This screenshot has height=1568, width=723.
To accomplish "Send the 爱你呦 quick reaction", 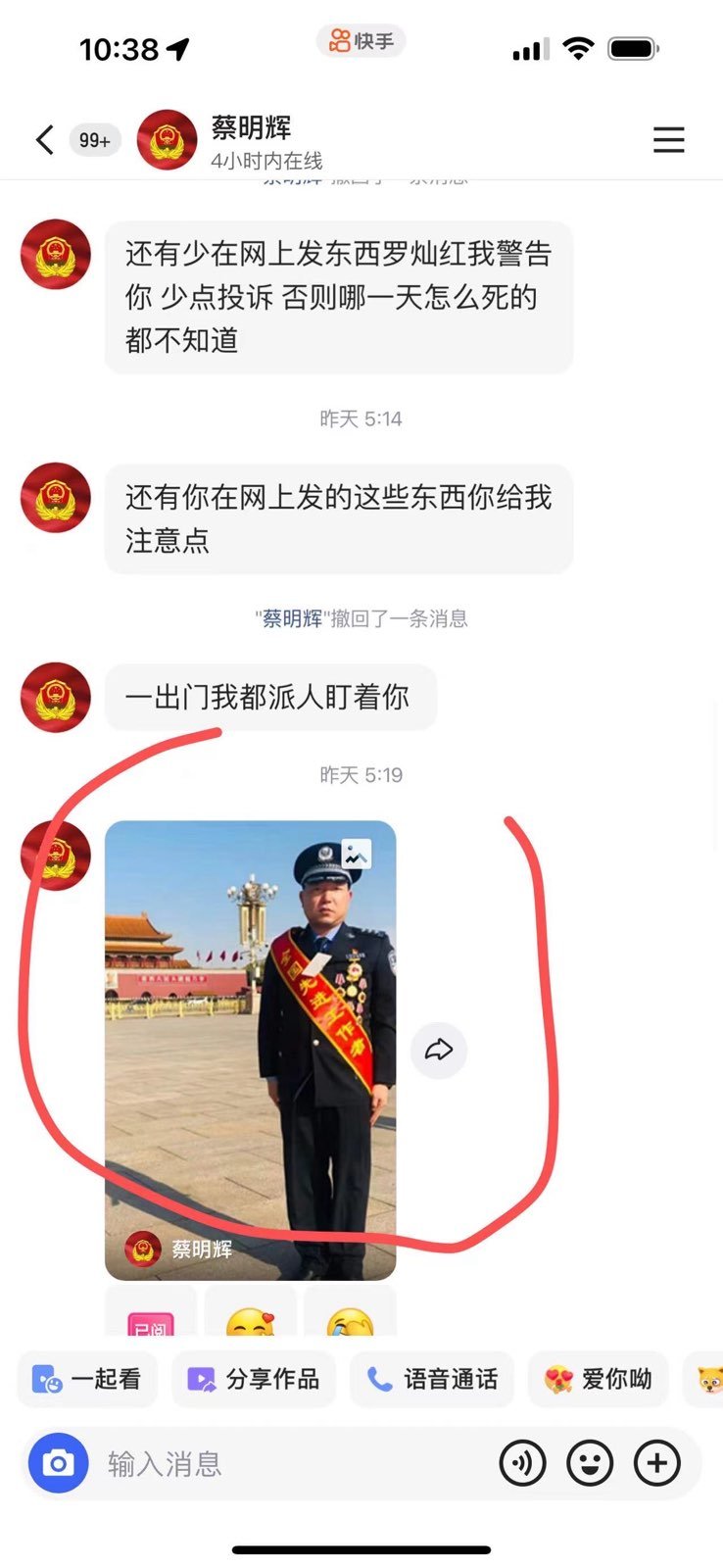I will (599, 1379).
